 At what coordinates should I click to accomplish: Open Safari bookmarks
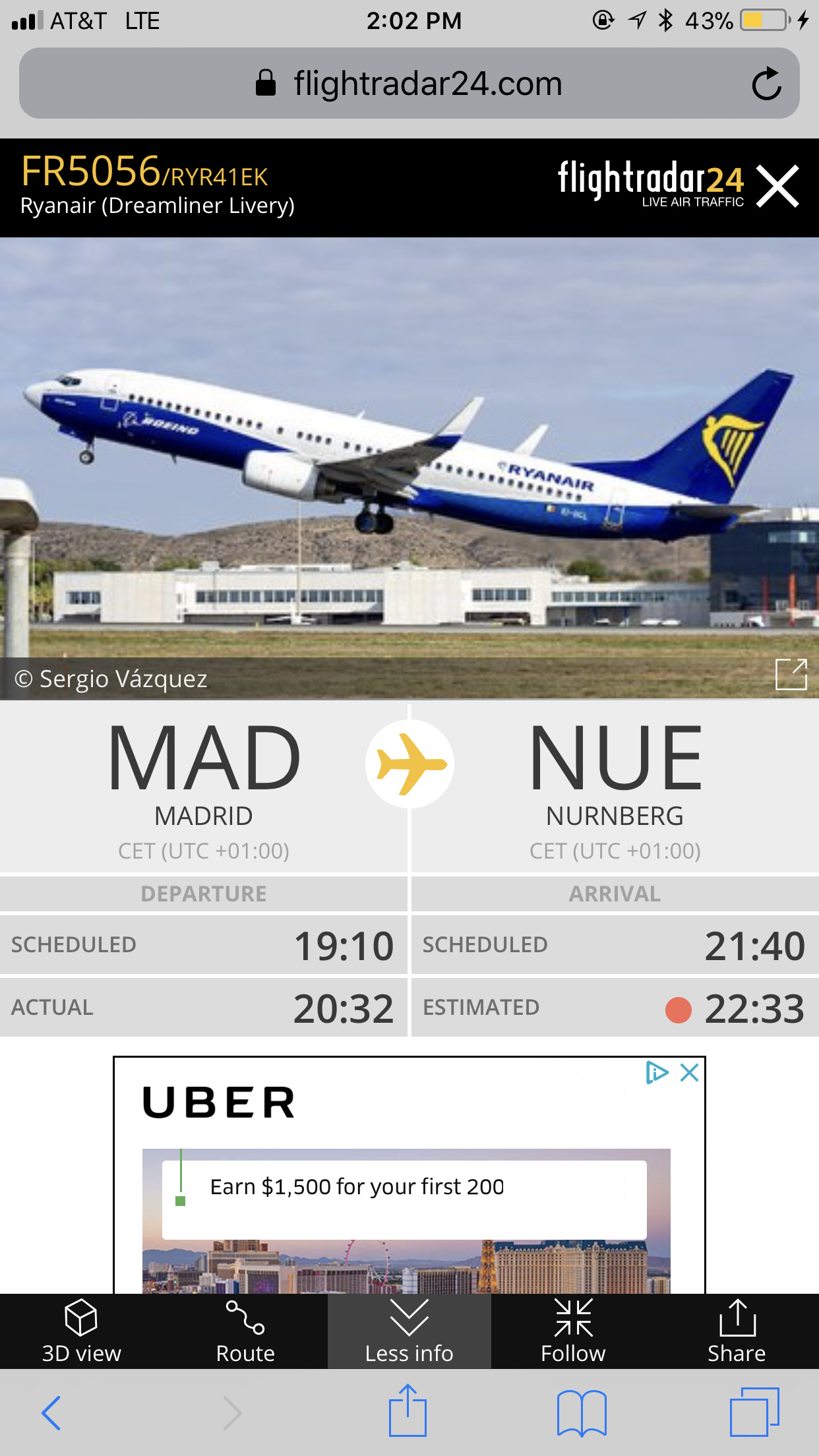pos(581,1412)
